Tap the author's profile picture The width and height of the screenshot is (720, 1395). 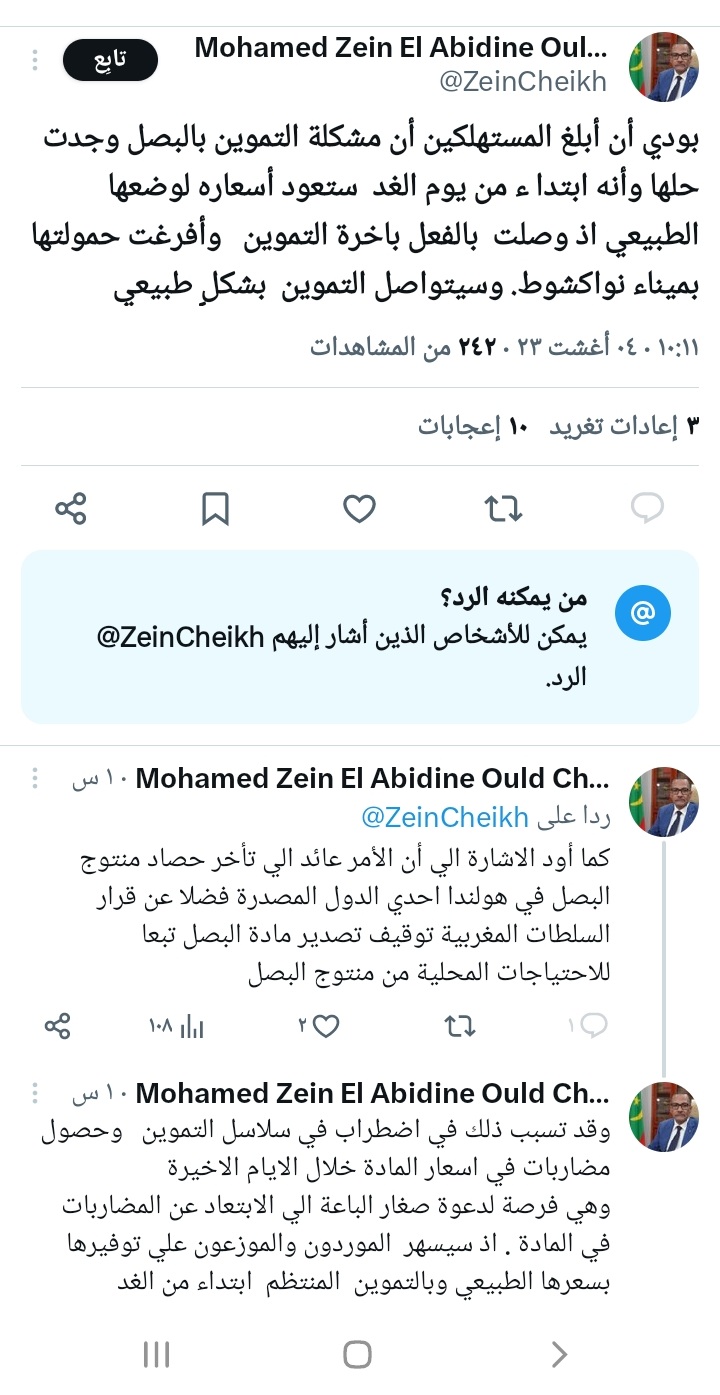tap(665, 66)
